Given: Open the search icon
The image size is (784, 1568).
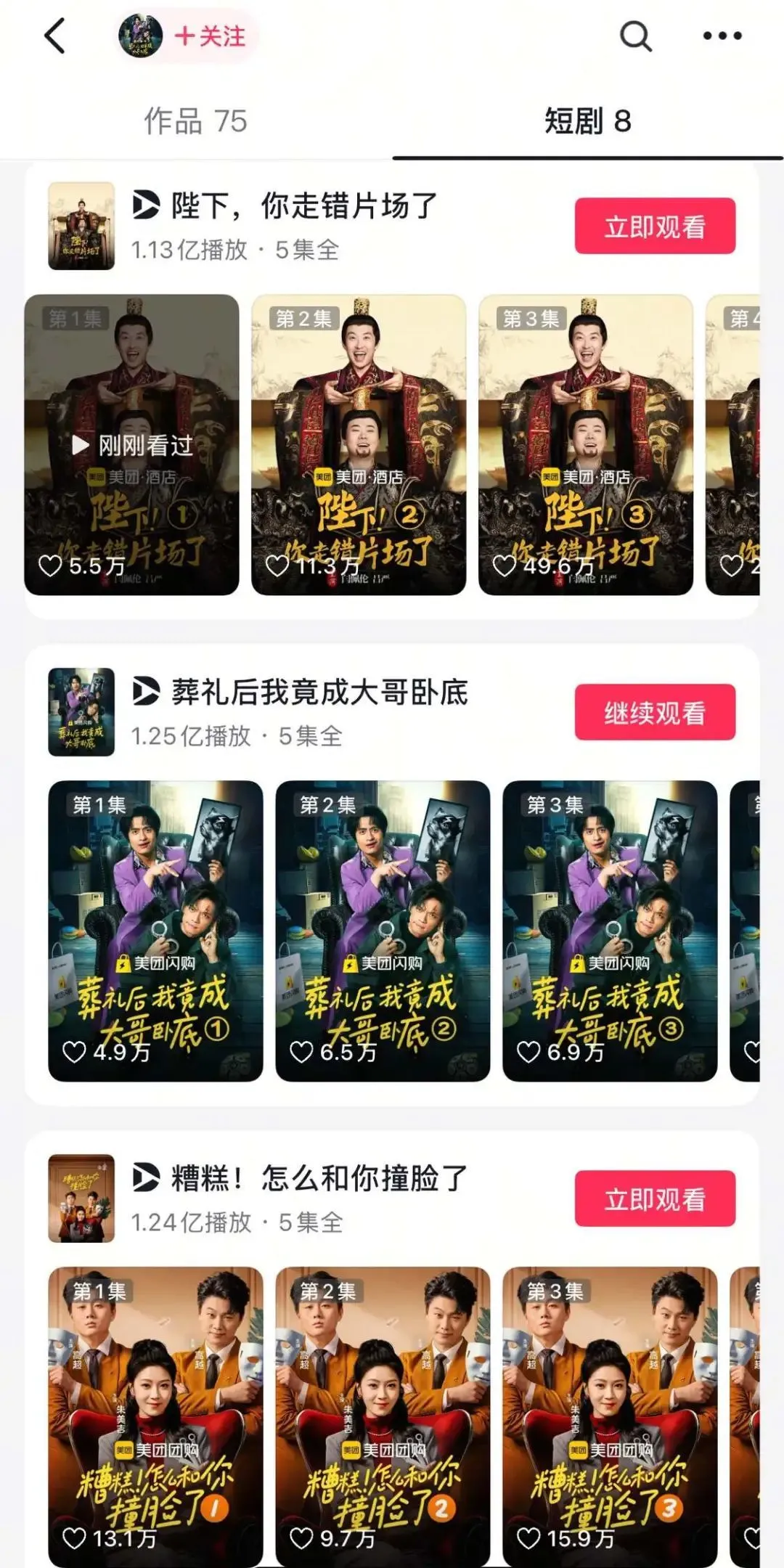Looking at the screenshot, I should 636,36.
